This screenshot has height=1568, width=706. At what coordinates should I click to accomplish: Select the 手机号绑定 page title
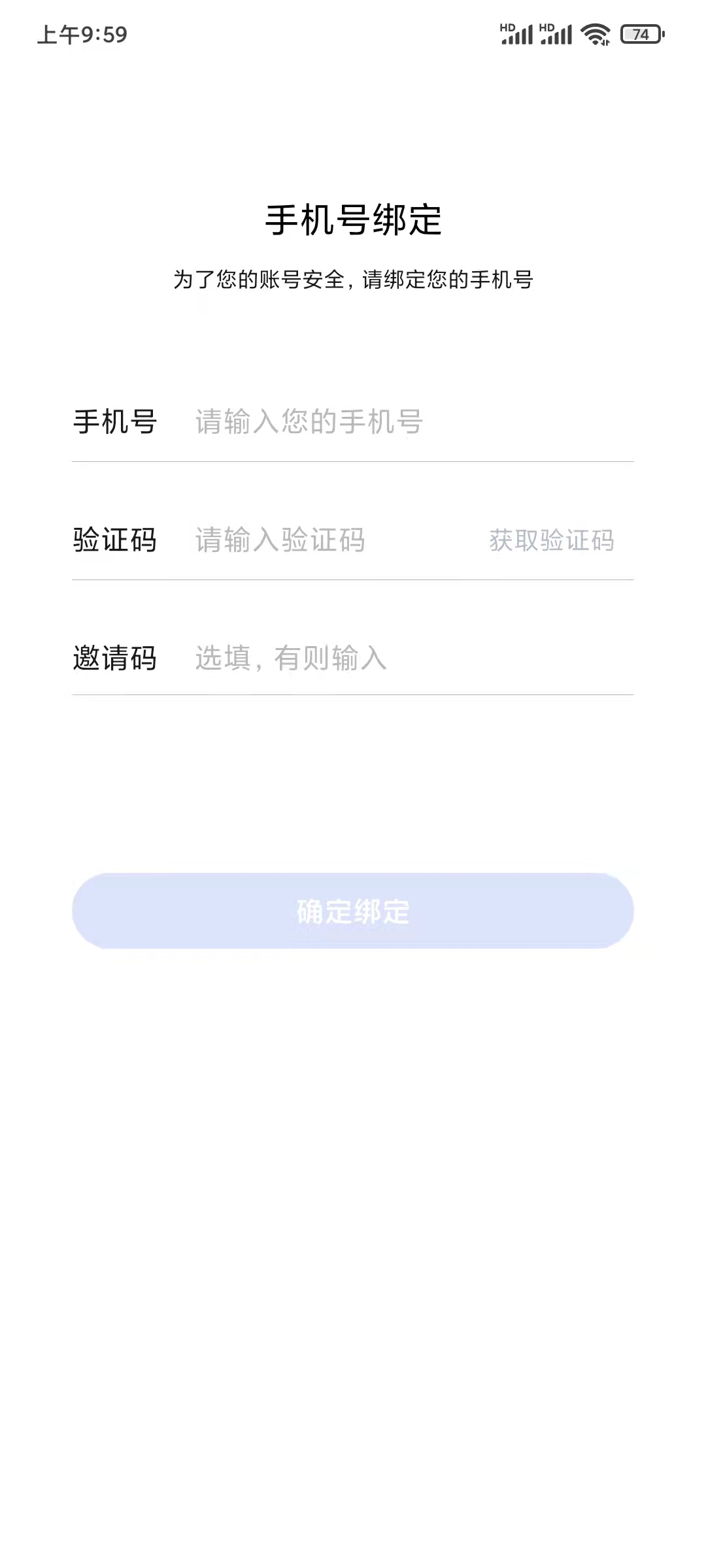point(353,221)
